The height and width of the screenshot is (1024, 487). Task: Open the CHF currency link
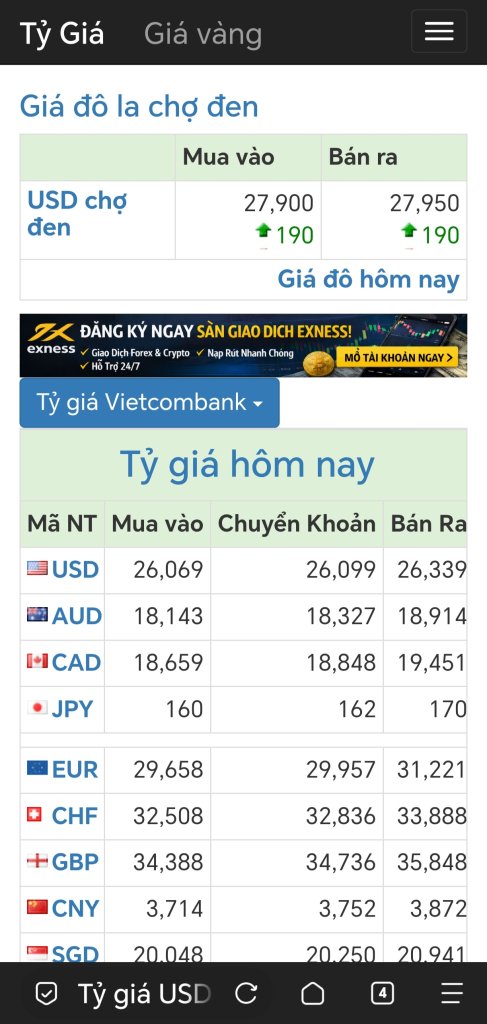coord(74,816)
